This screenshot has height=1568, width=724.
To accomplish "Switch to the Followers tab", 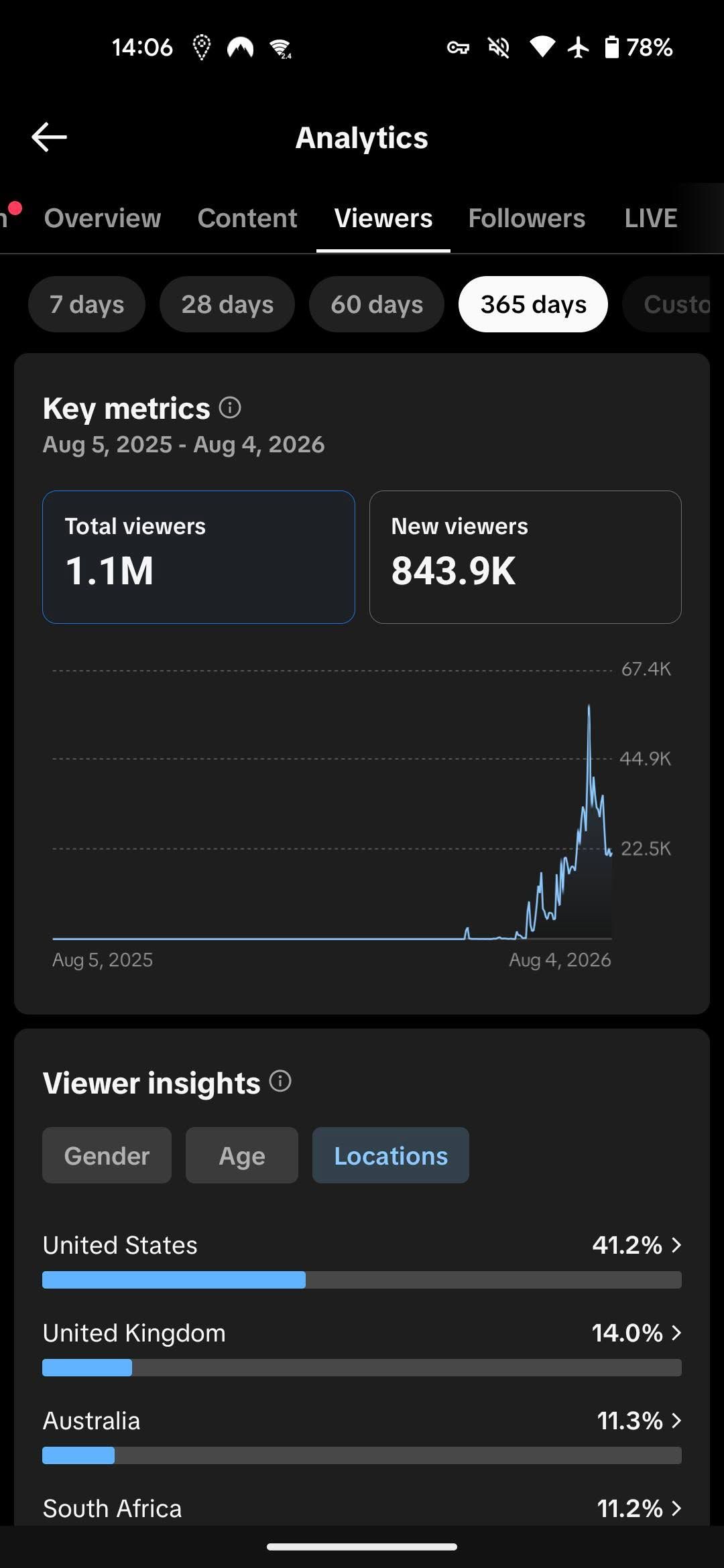I will [x=527, y=218].
